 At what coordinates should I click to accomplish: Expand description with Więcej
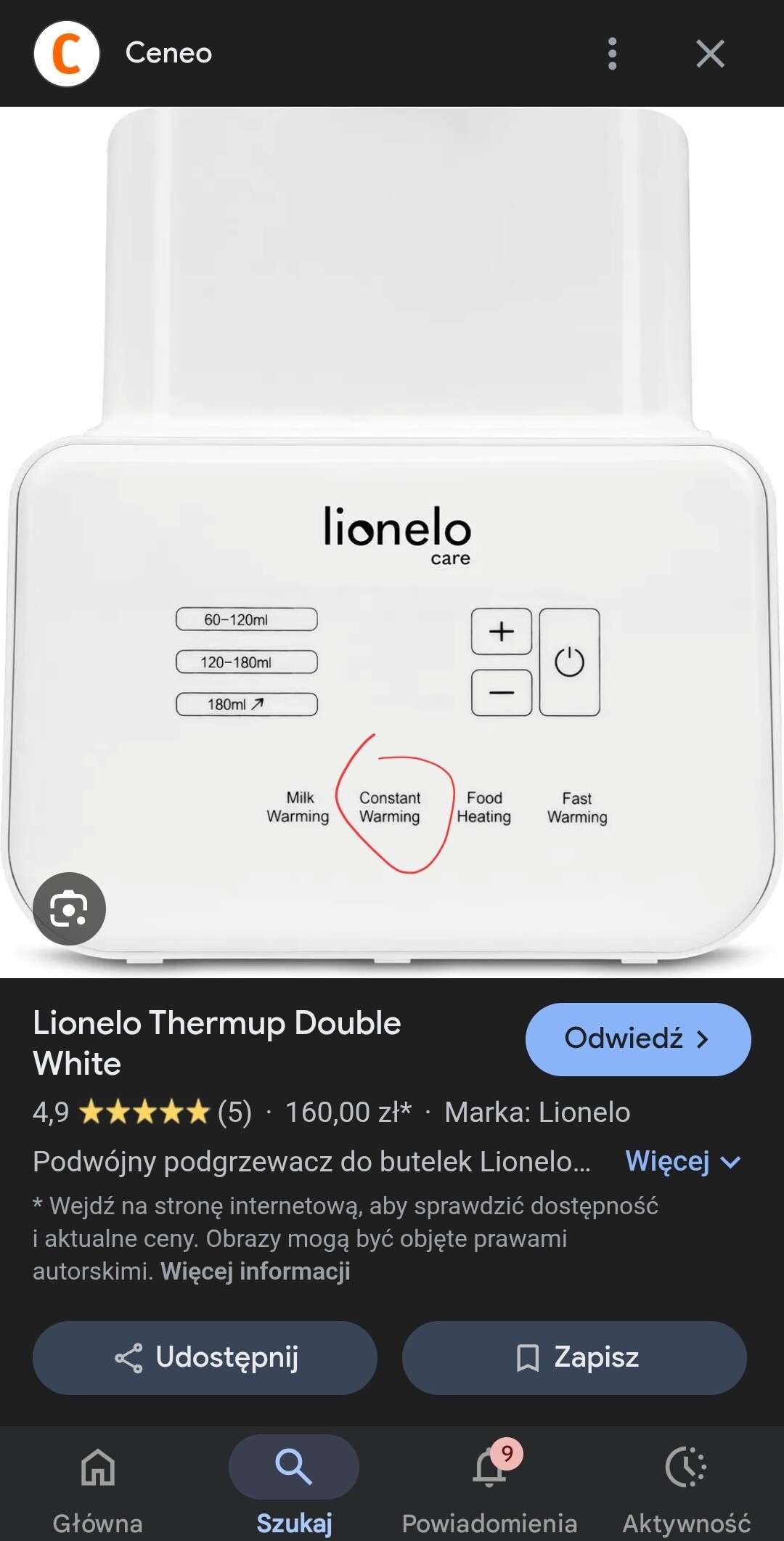coord(682,1161)
